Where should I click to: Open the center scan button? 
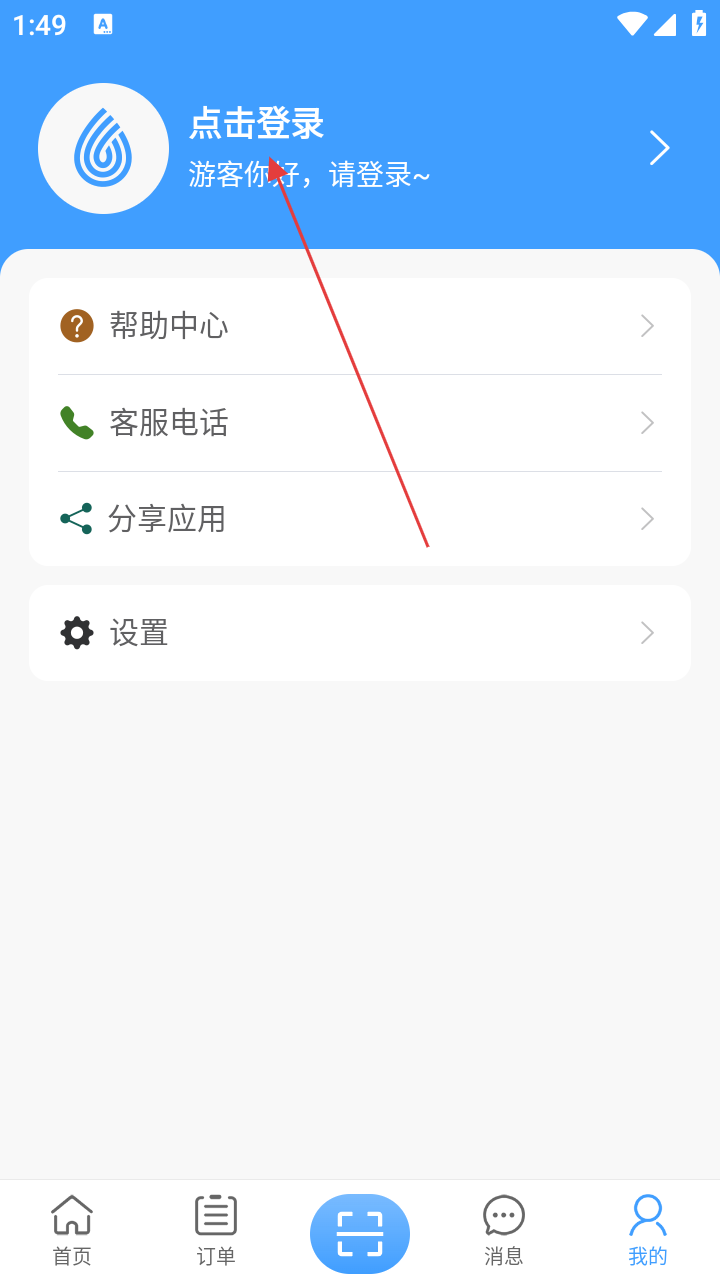360,1233
